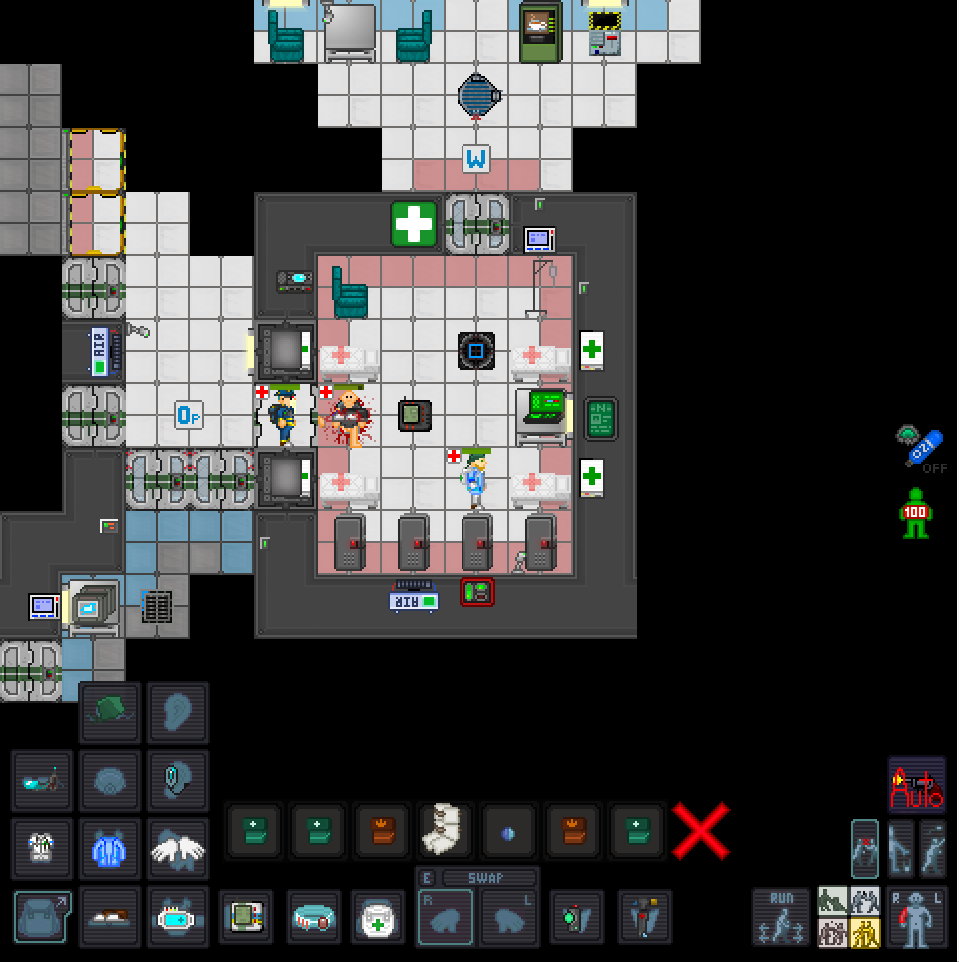Open the PDA item slot
The height and width of the screenshot is (962, 959).
[245, 917]
